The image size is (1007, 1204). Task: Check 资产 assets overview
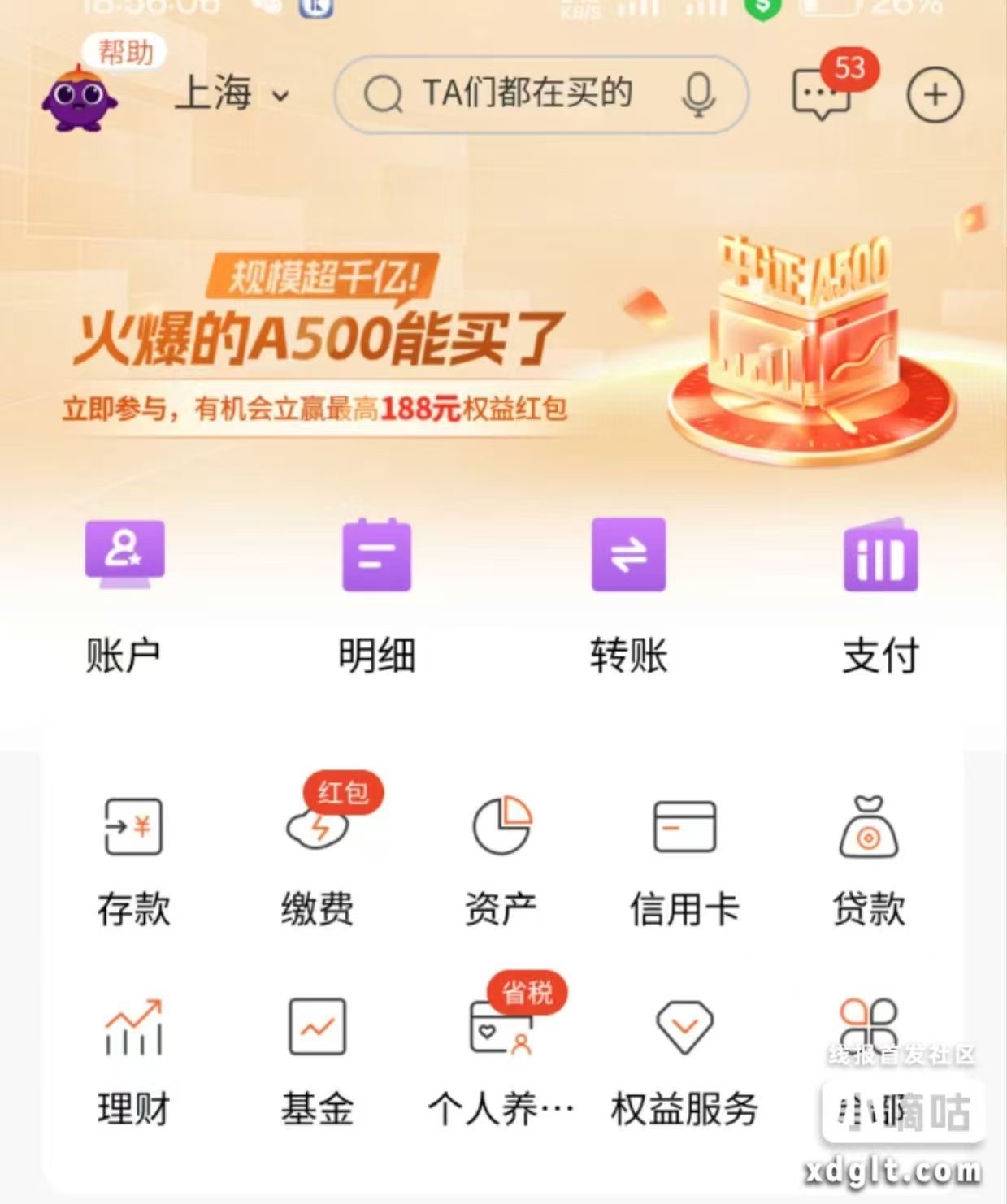pos(501,861)
